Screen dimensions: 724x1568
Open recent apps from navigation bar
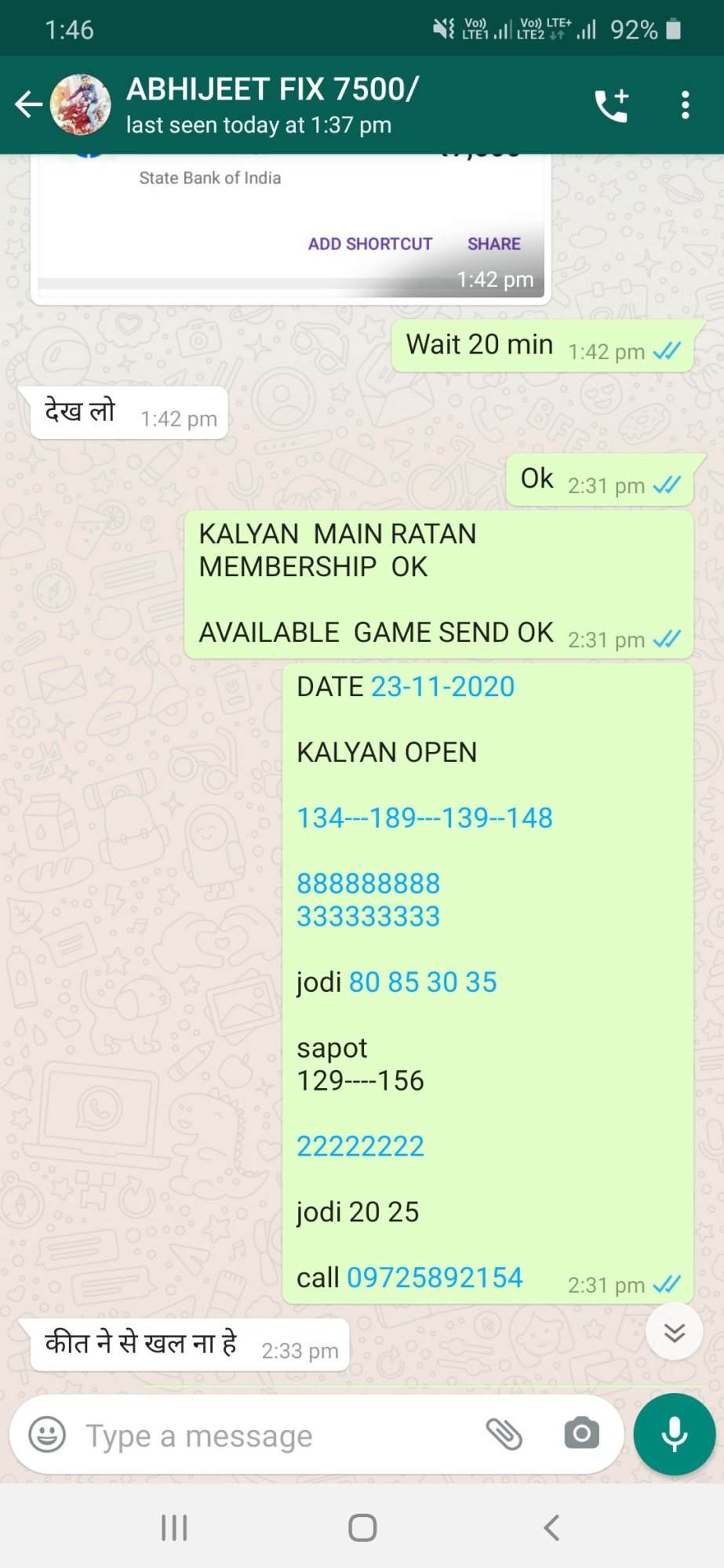174,1527
